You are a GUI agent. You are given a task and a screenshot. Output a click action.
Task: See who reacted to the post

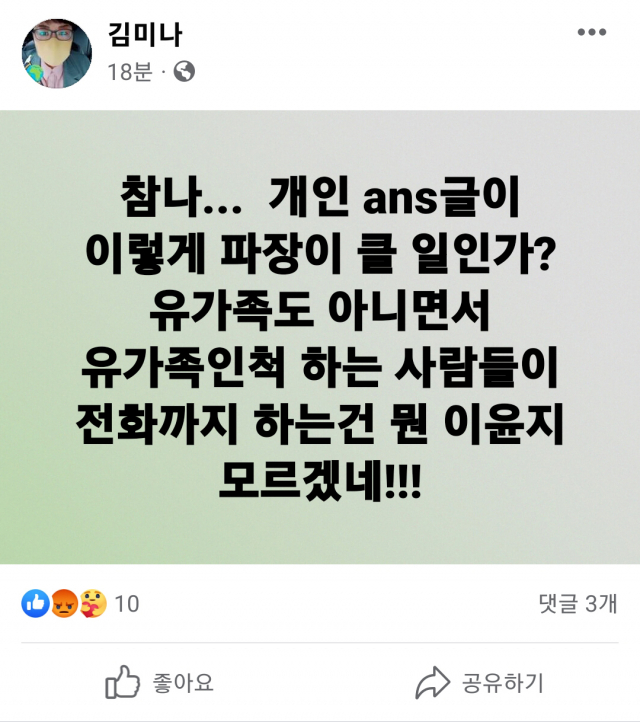[x=80, y=604]
